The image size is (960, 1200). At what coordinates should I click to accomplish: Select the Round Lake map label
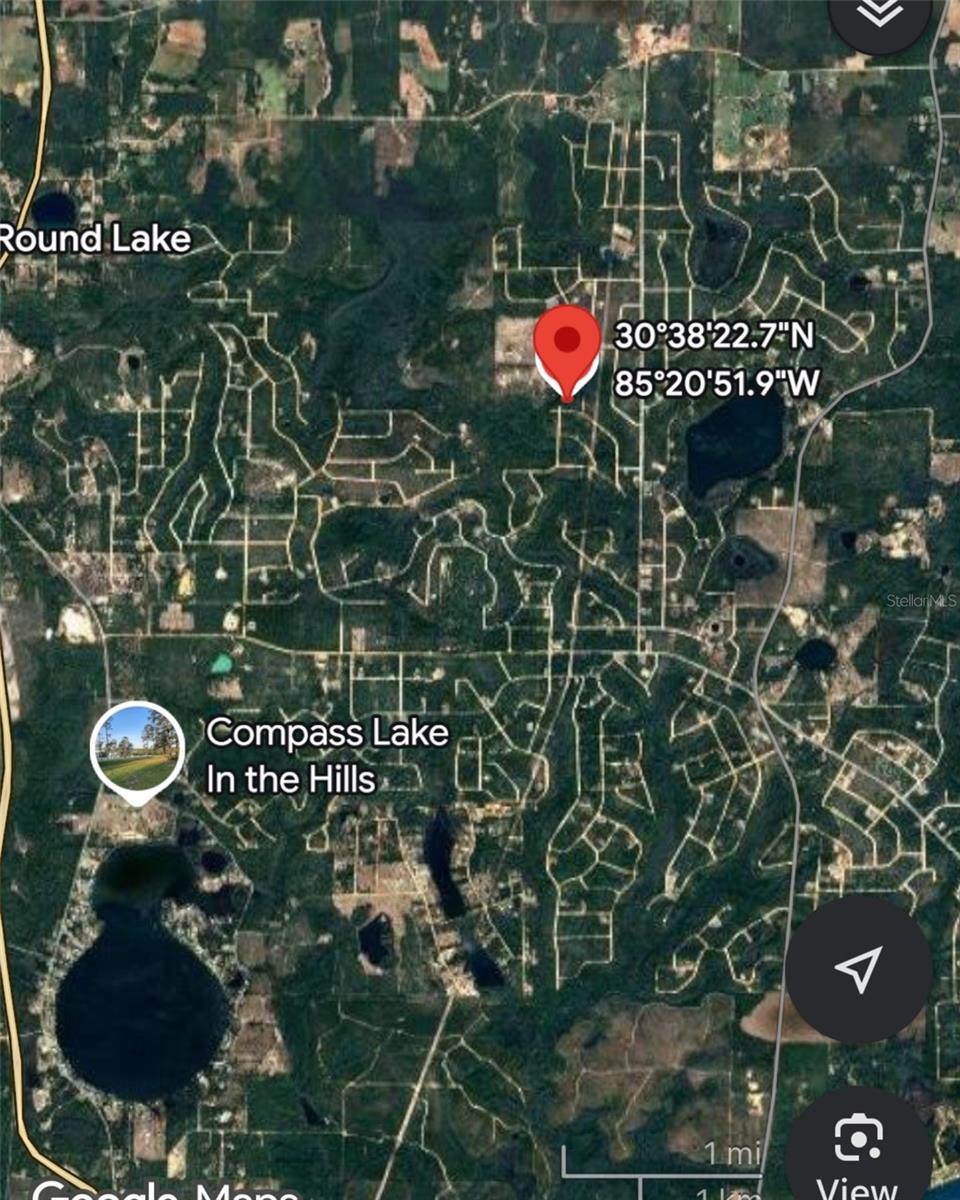pos(95,239)
